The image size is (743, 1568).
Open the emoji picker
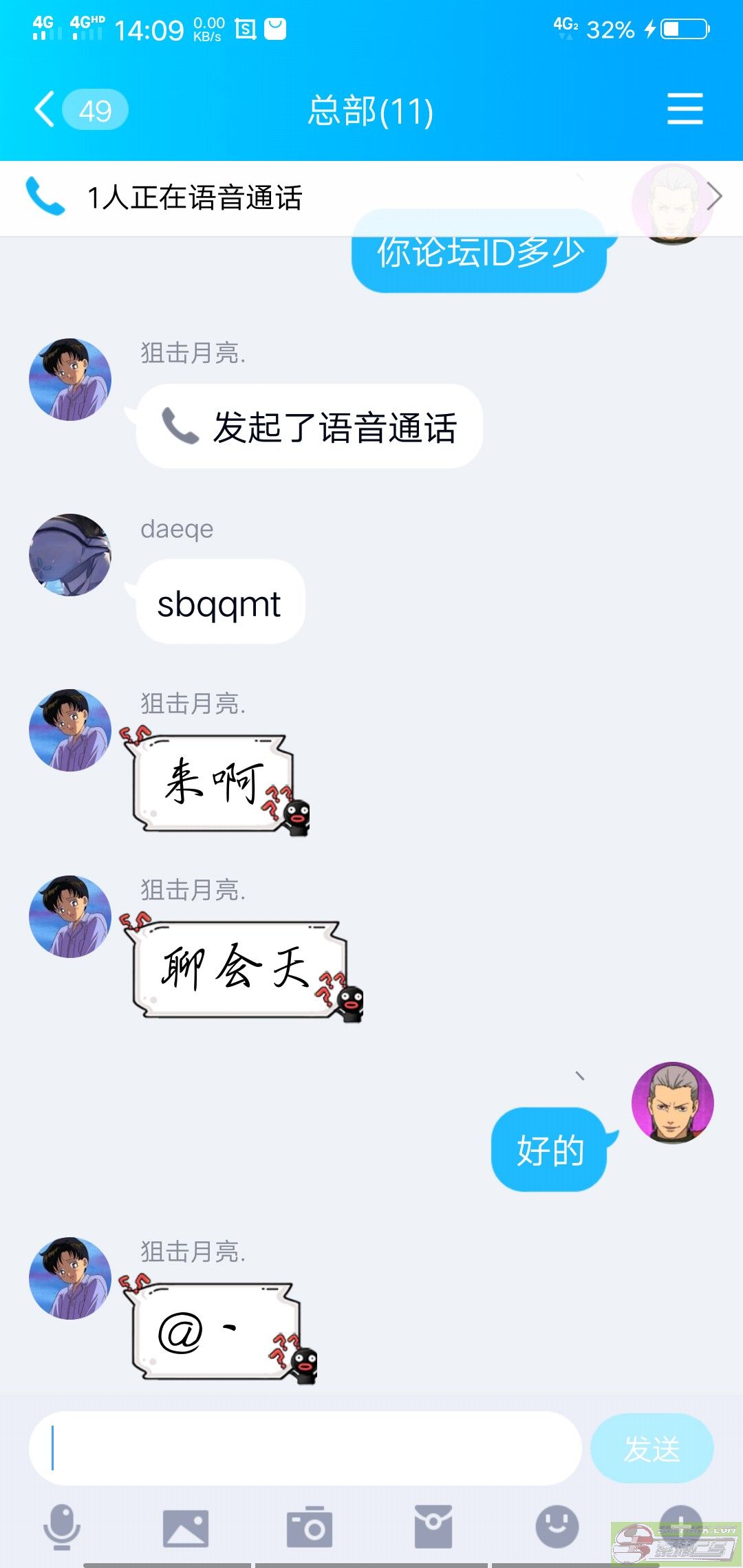pyautogui.click(x=557, y=1527)
